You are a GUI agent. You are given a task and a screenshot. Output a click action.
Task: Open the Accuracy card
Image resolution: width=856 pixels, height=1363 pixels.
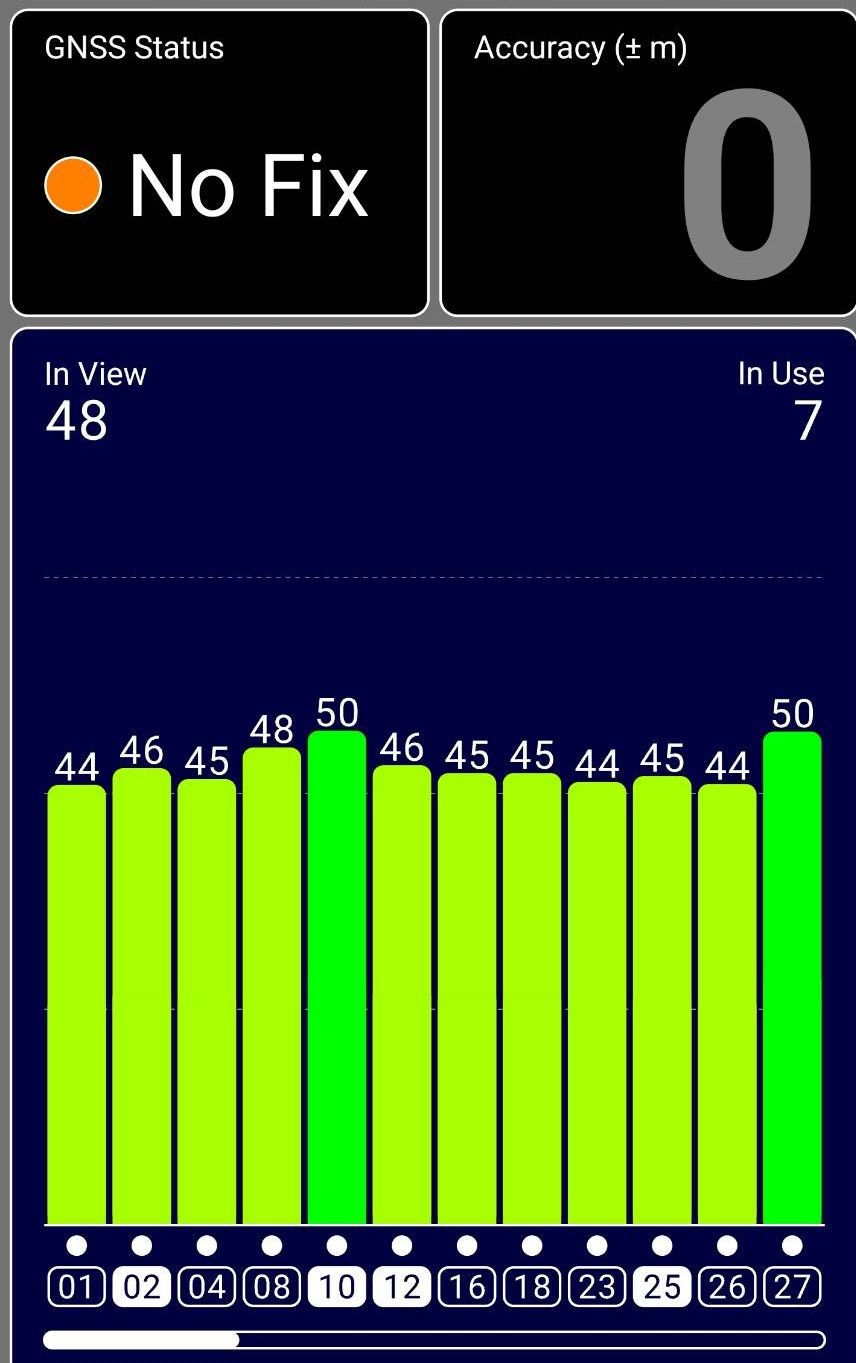point(648,163)
